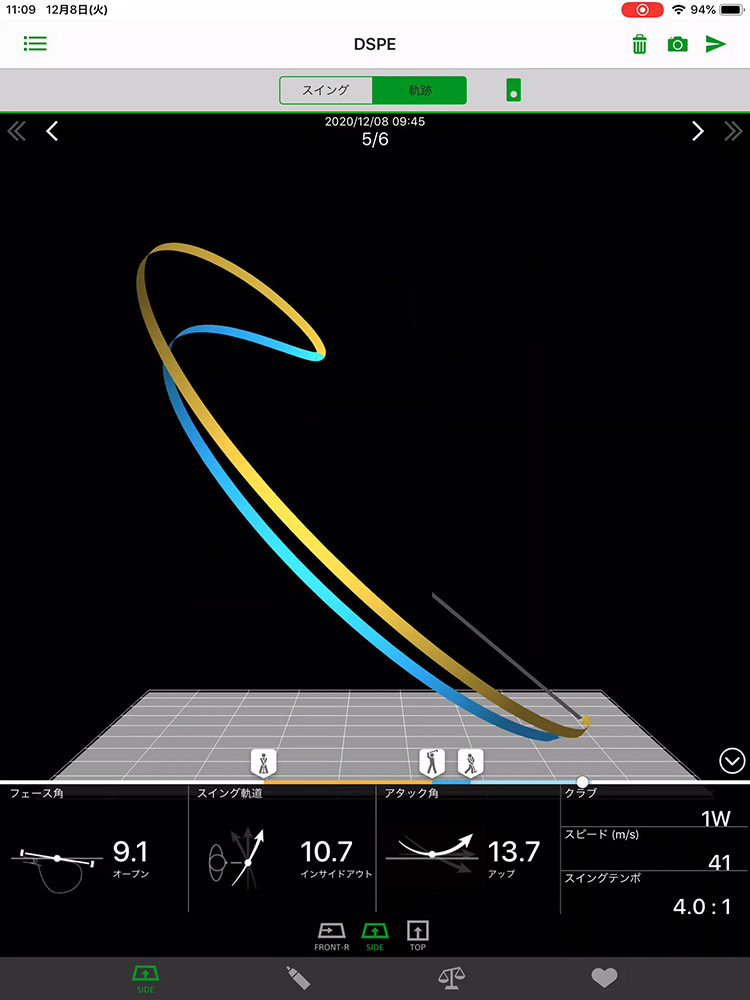Open the list menu icon
Image resolution: width=750 pixels, height=1000 pixels.
pyautogui.click(x=35, y=44)
